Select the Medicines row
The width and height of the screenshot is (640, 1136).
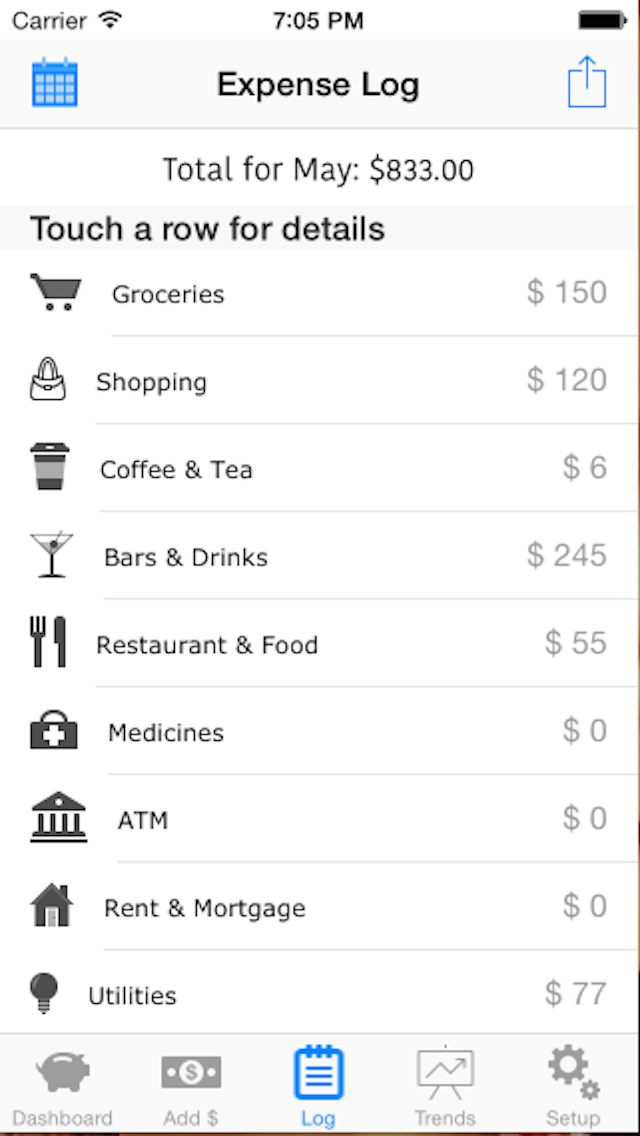click(x=320, y=731)
